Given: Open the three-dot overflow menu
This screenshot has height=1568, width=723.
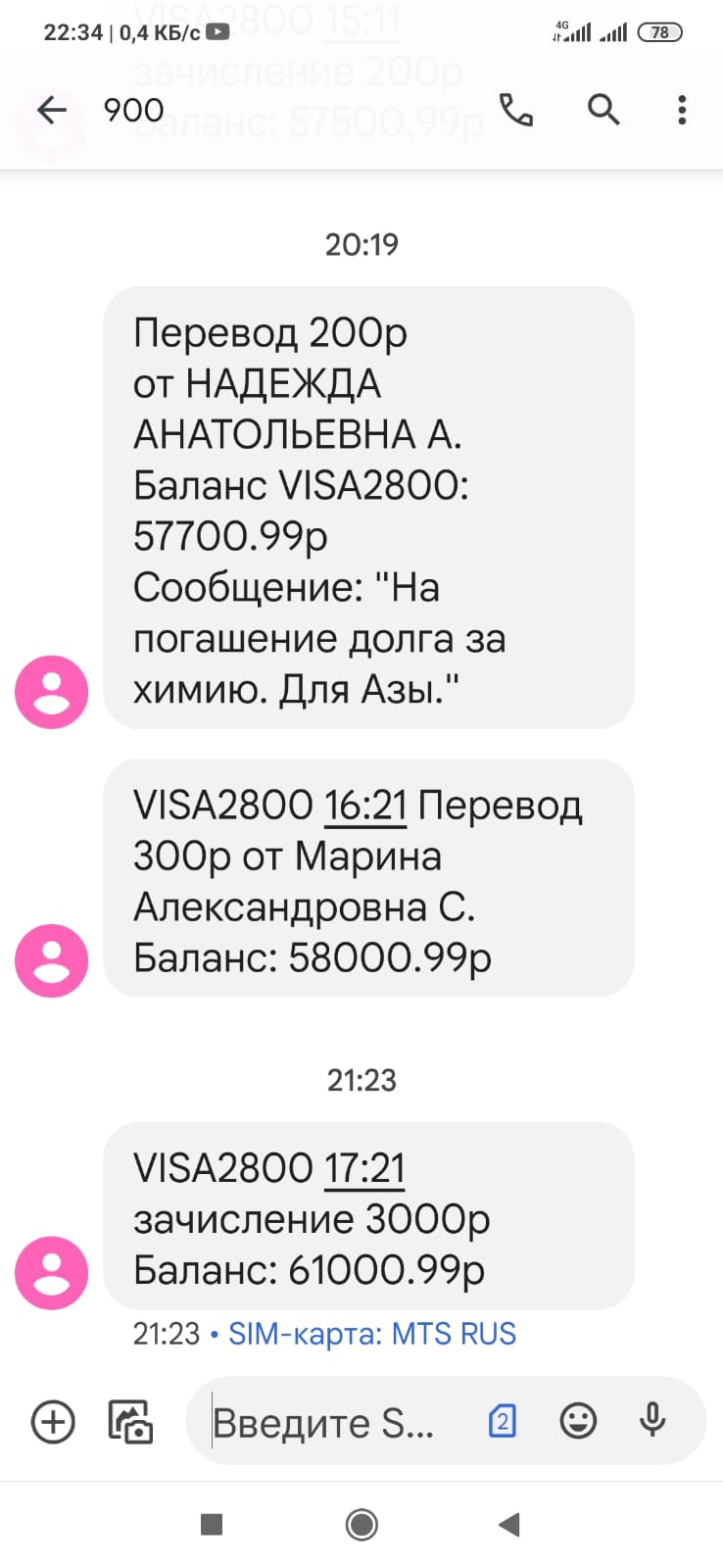Looking at the screenshot, I should click(x=682, y=110).
